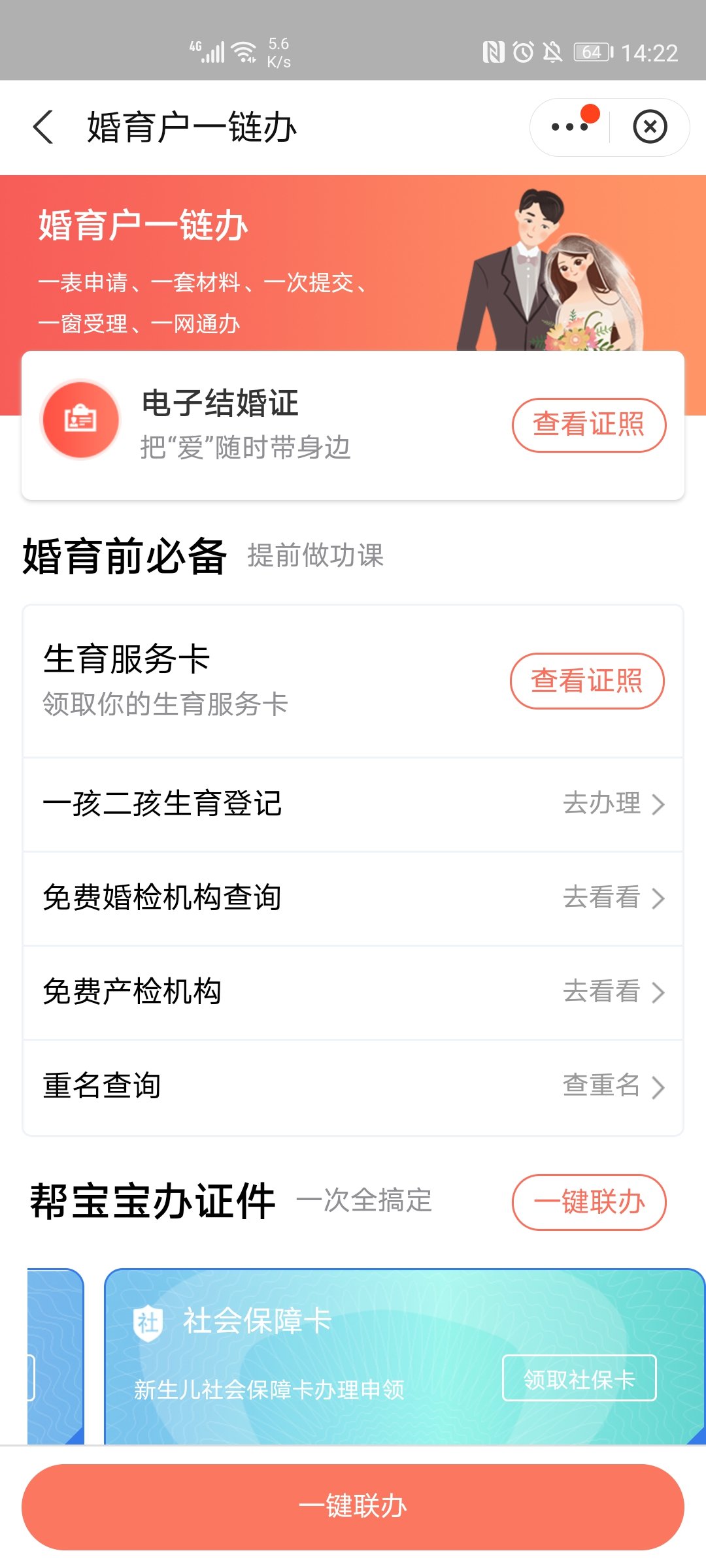Tap 领取社保卡 on the social security card

click(x=579, y=1379)
